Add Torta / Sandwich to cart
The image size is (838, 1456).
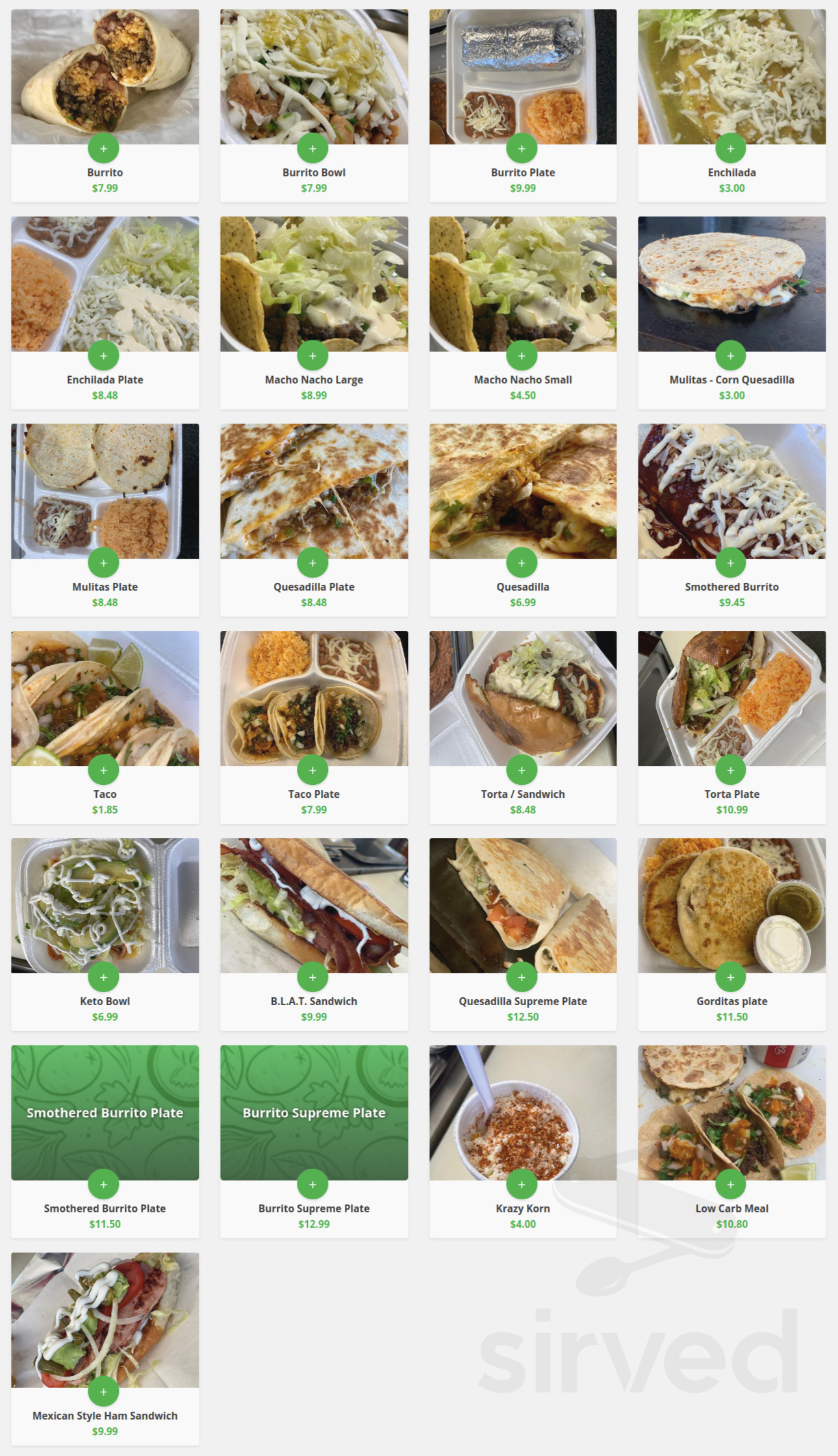point(522,771)
